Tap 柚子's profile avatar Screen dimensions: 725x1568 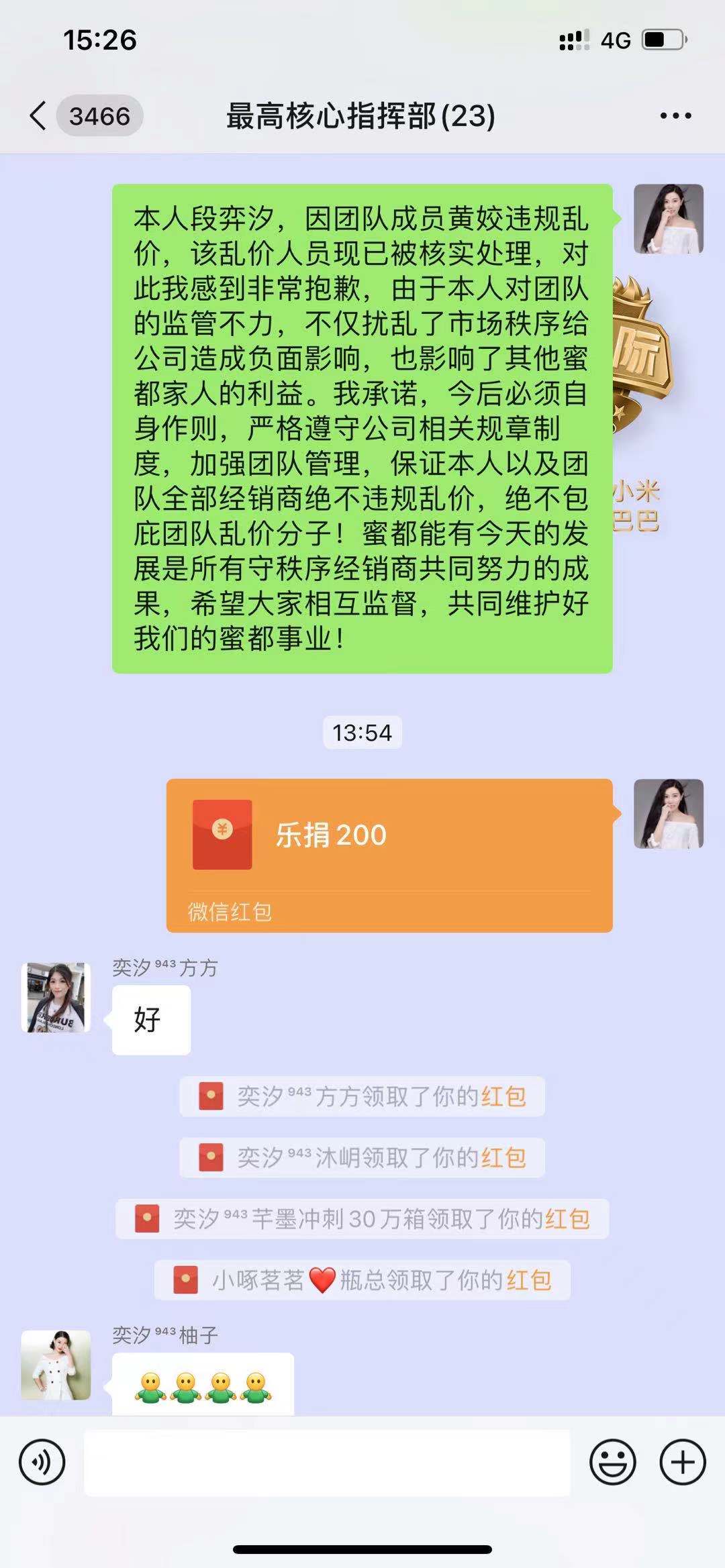pos(56,1365)
